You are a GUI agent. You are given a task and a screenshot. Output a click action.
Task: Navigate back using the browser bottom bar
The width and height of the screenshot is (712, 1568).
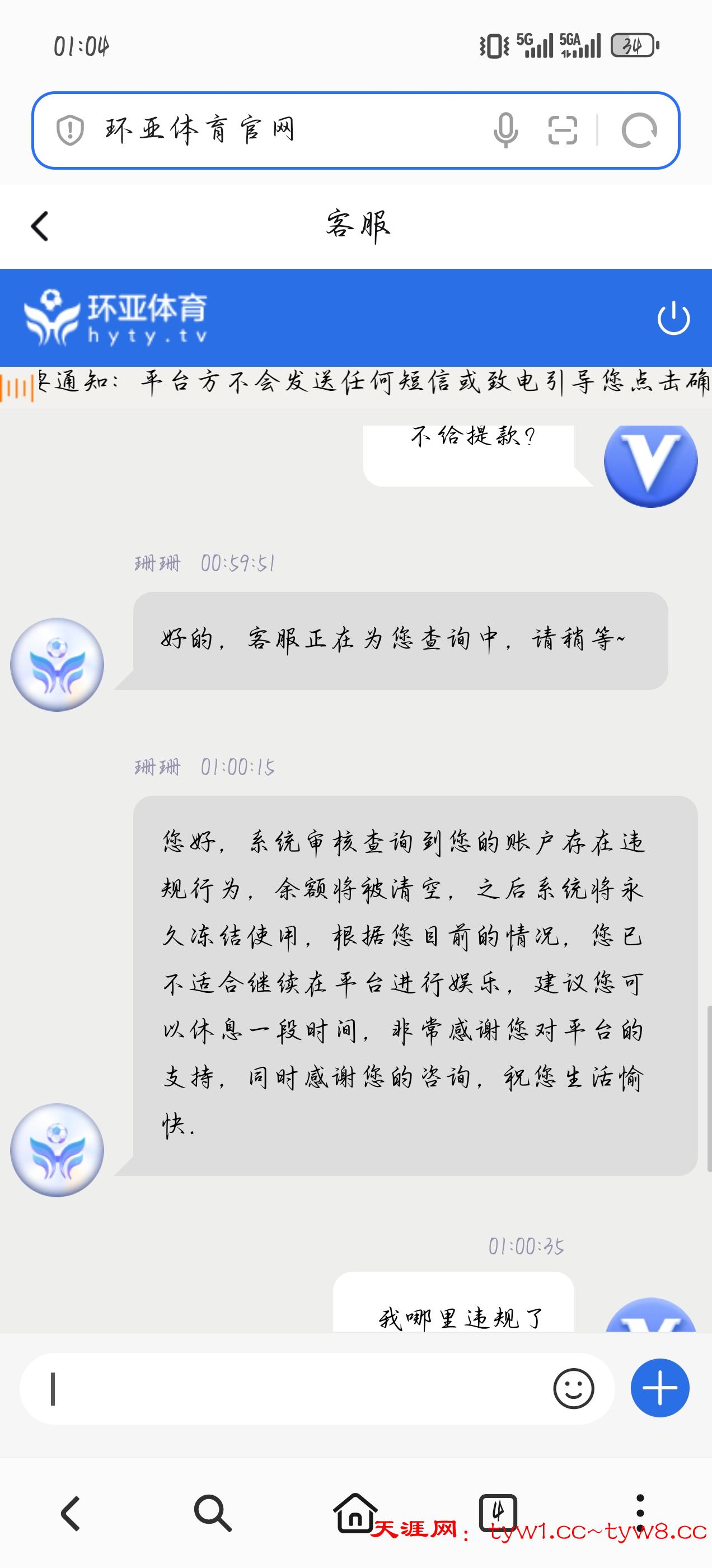tap(71, 1512)
